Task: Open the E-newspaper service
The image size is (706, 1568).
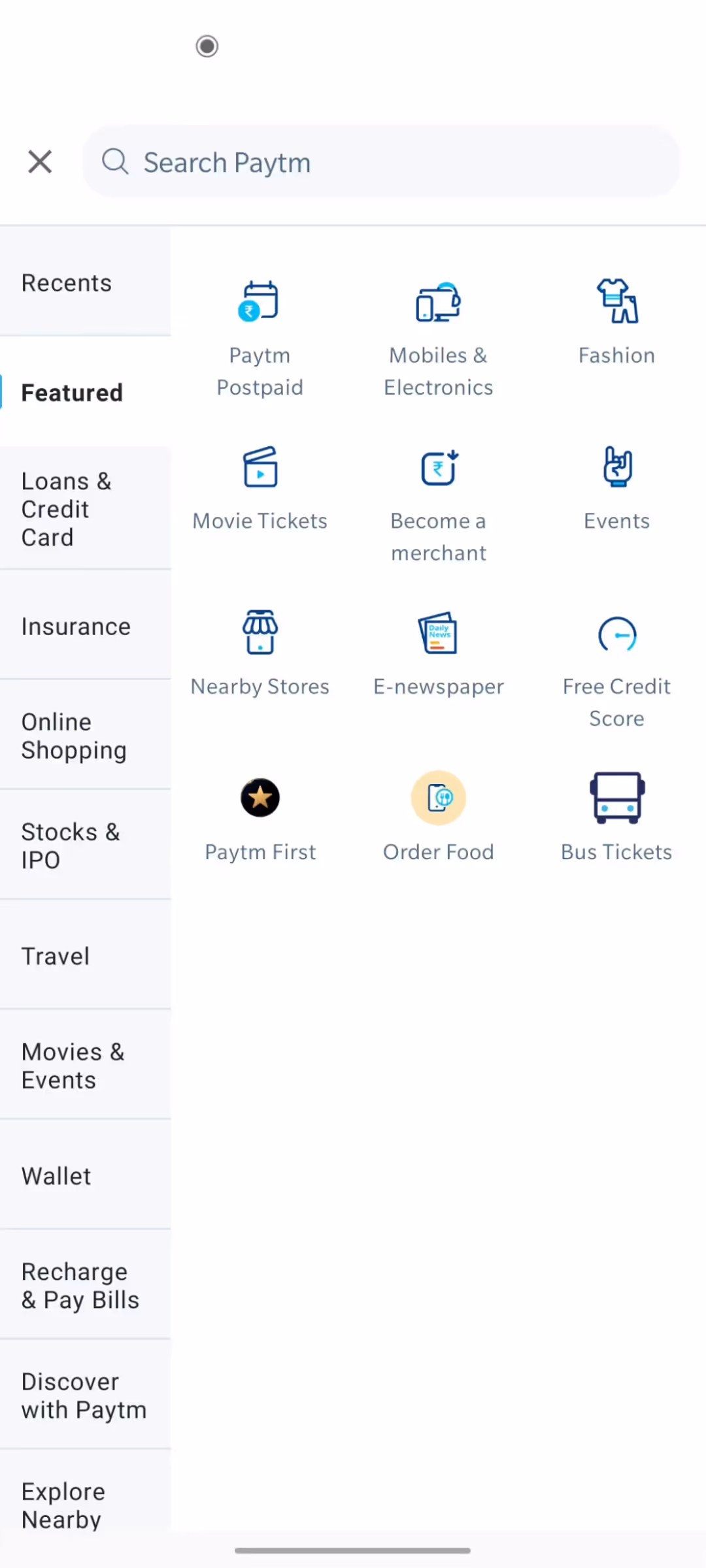Action: pyautogui.click(x=439, y=653)
